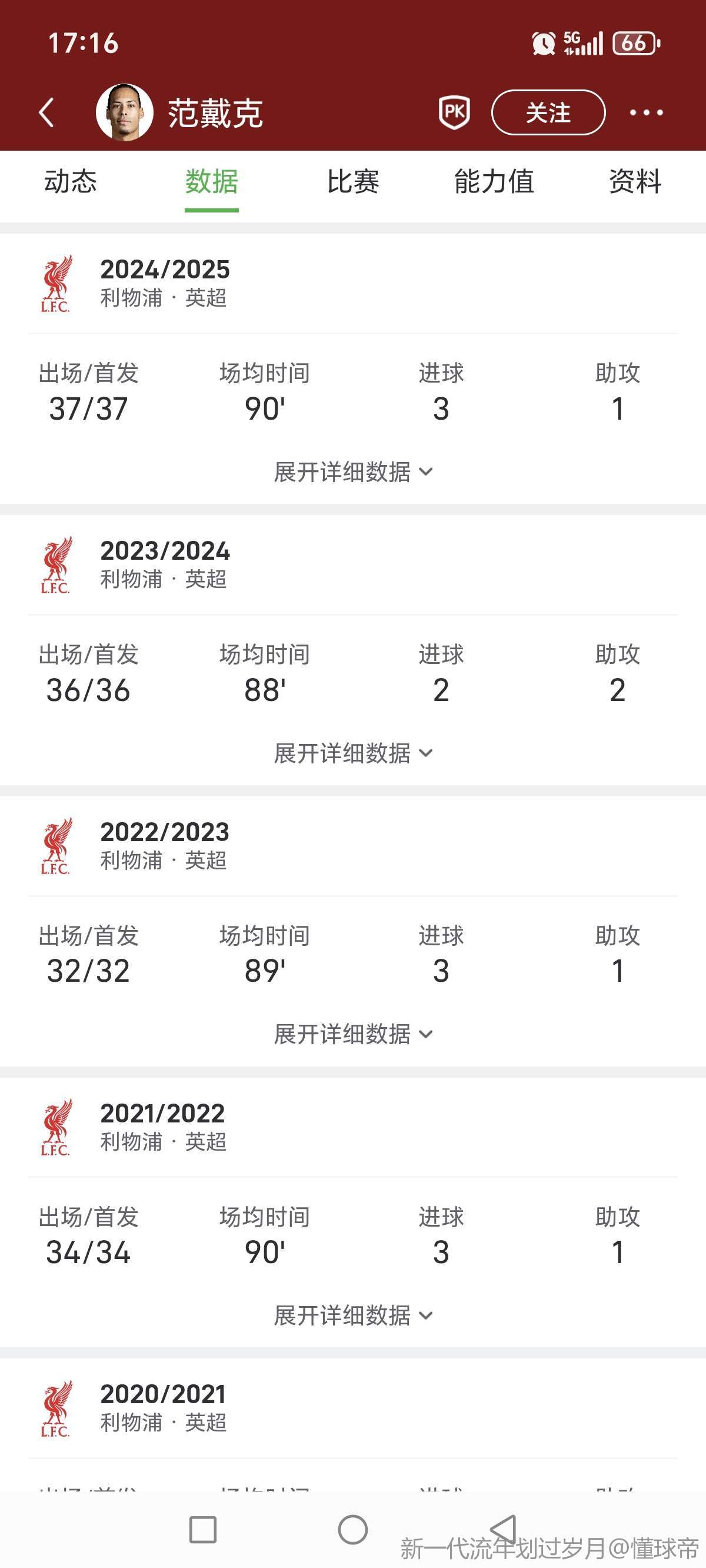Image resolution: width=706 pixels, height=1568 pixels.
Task: Expand 展开详细数据 under 2023/2024 season
Action: [353, 753]
